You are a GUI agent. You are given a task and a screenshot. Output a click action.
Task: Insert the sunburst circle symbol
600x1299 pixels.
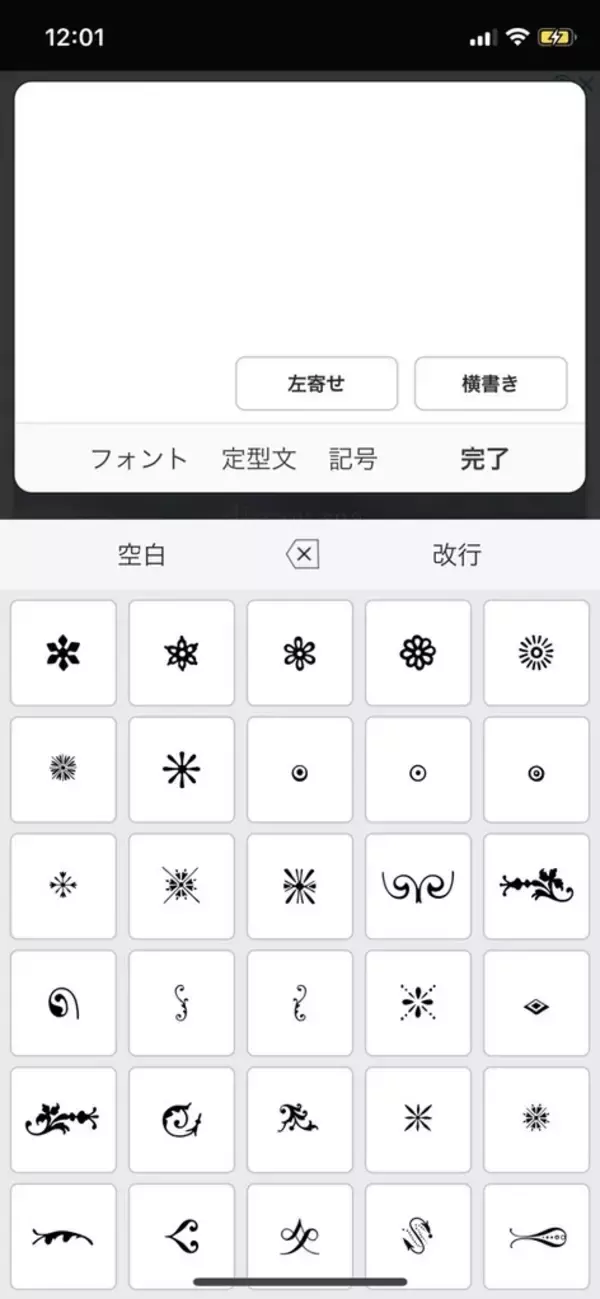coord(536,653)
